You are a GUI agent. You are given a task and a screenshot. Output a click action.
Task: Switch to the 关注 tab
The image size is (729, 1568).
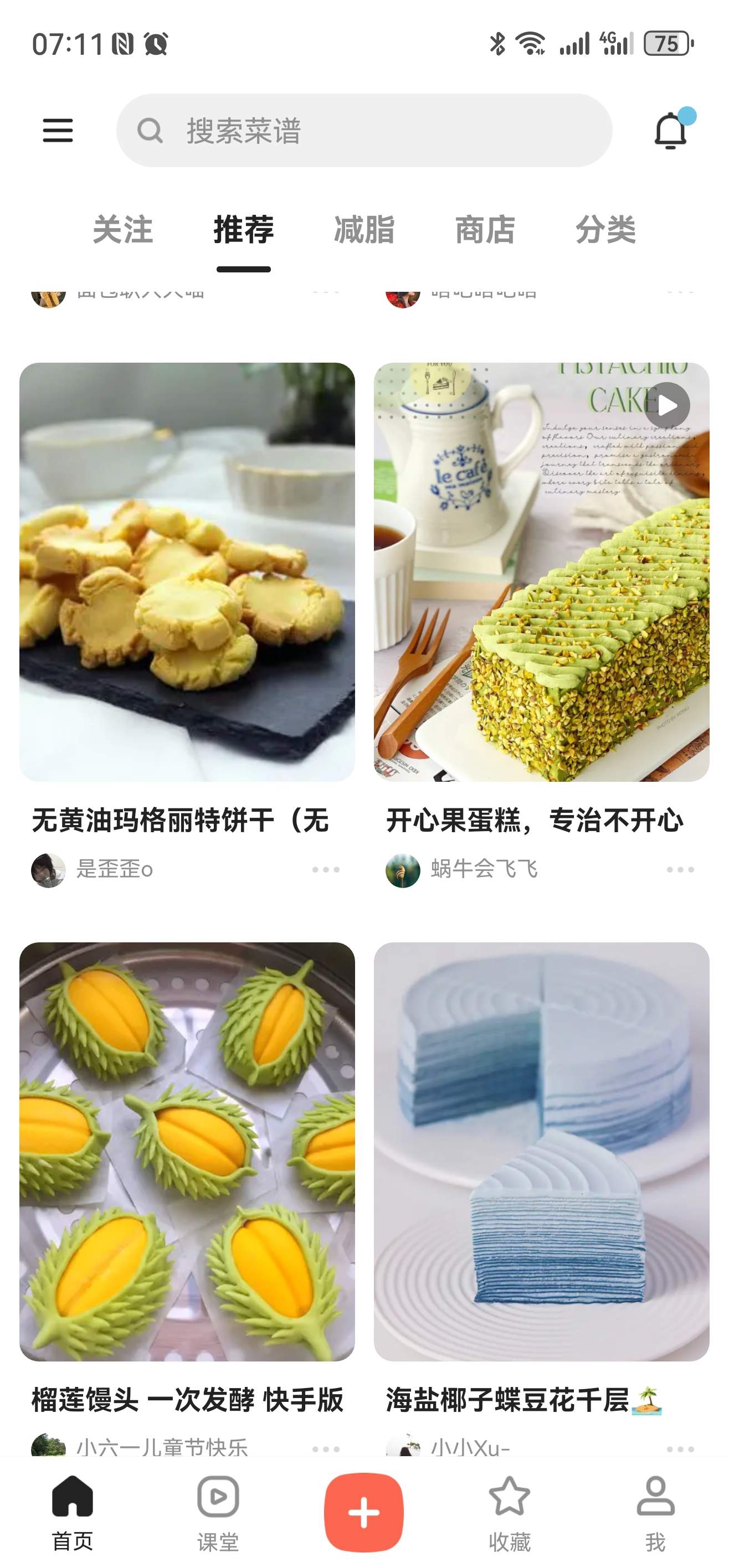coord(122,230)
